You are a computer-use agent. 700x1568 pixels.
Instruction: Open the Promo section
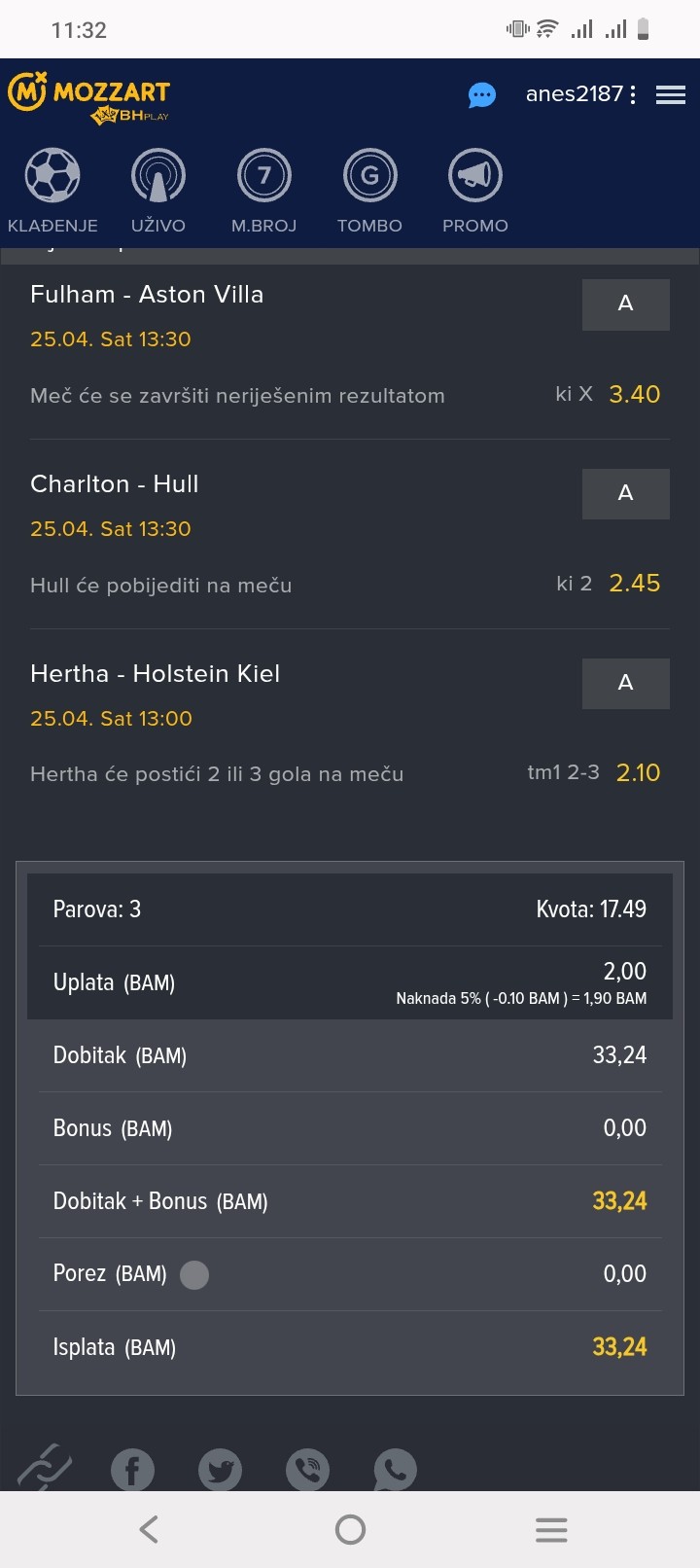pyautogui.click(x=475, y=191)
